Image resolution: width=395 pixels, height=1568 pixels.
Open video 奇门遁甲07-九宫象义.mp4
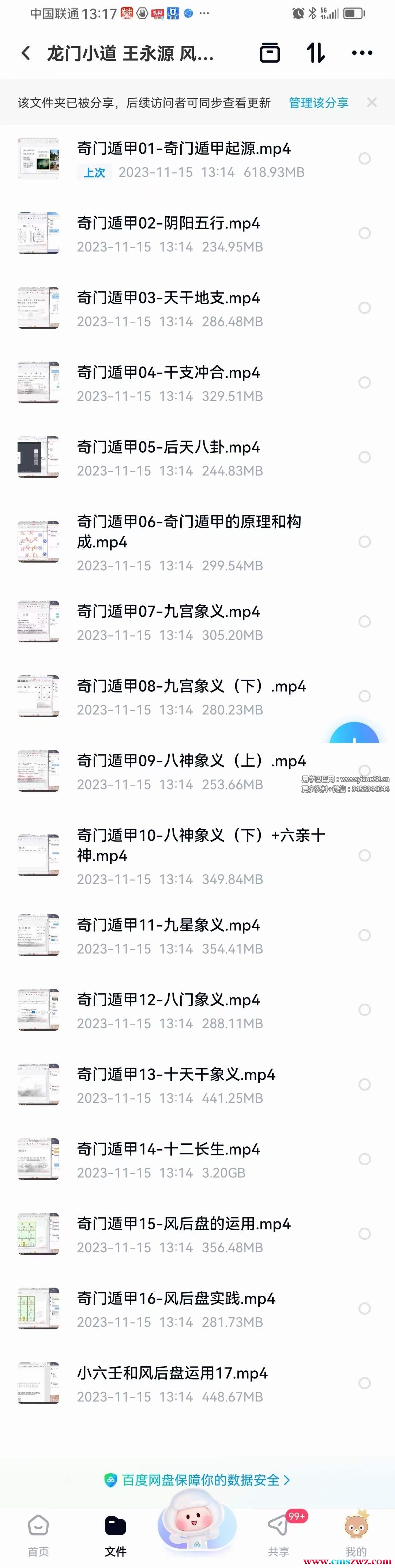pyautogui.click(x=168, y=611)
